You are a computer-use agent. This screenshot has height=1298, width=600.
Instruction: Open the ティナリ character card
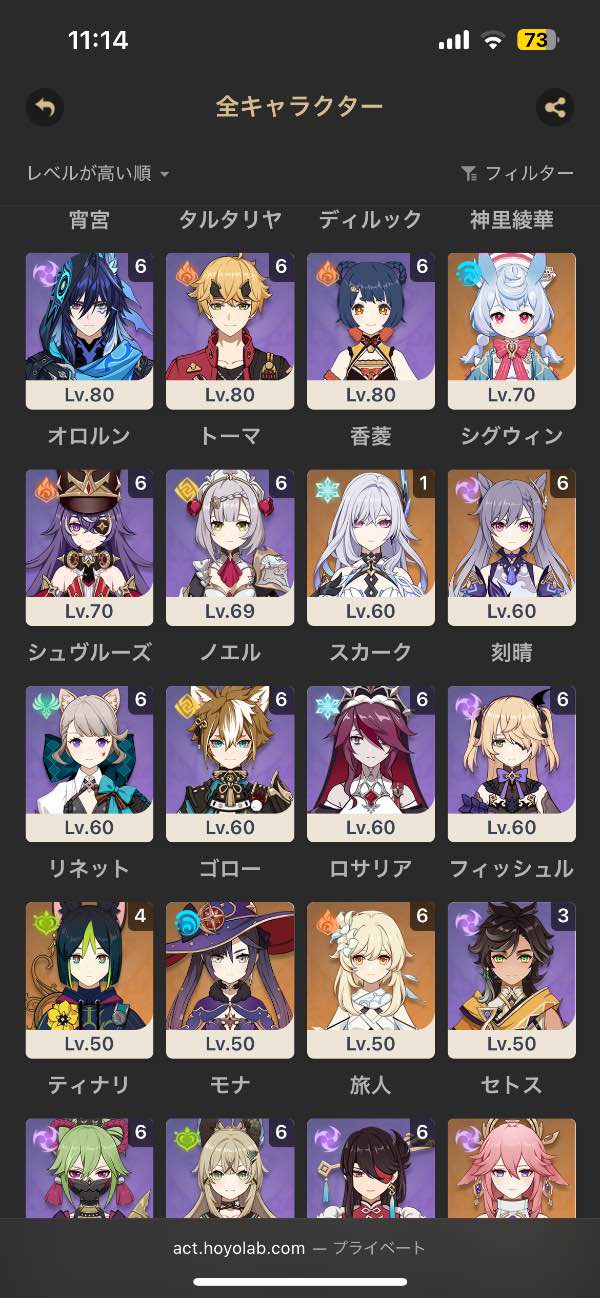coord(89,980)
